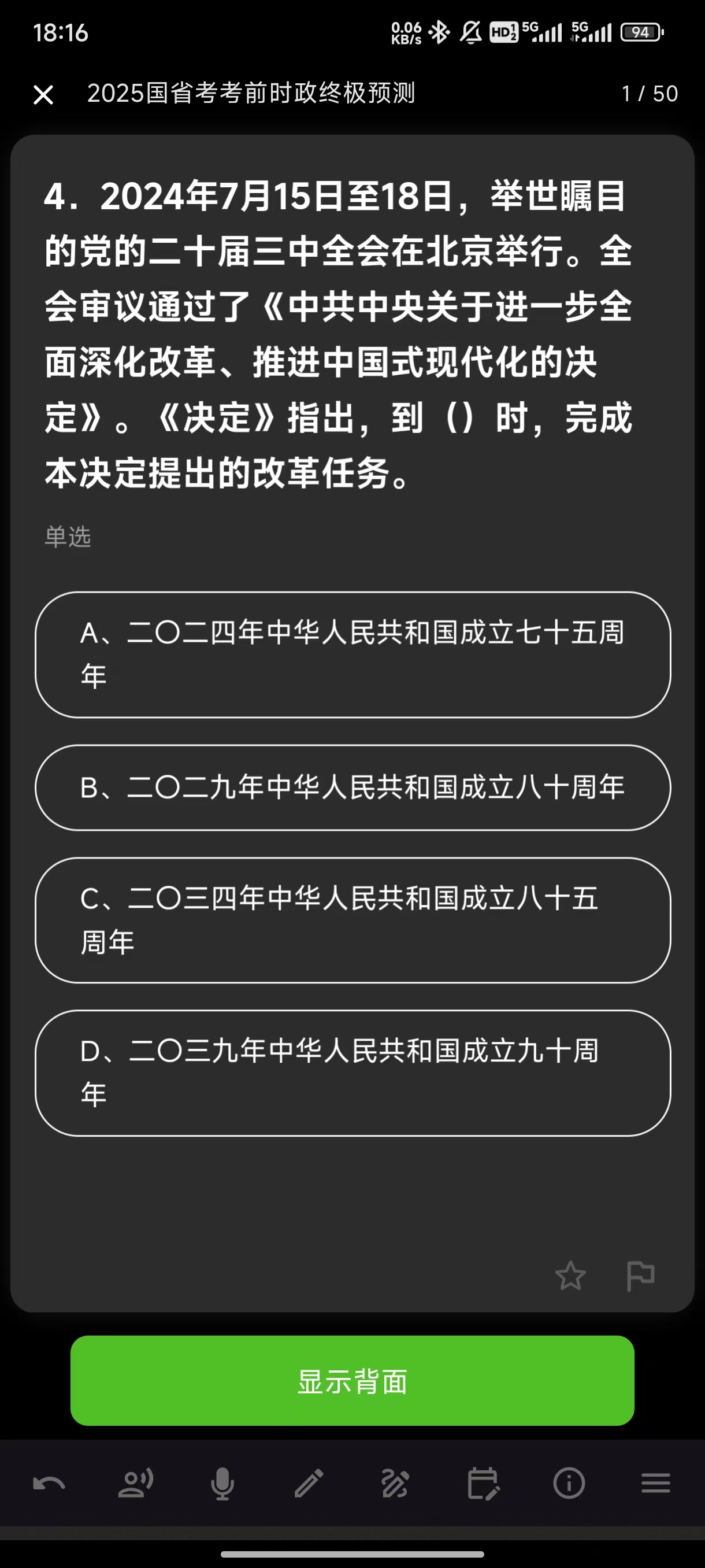705x1568 pixels.
Task: Open the handwriting scratchpad tool
Action: [x=395, y=1484]
